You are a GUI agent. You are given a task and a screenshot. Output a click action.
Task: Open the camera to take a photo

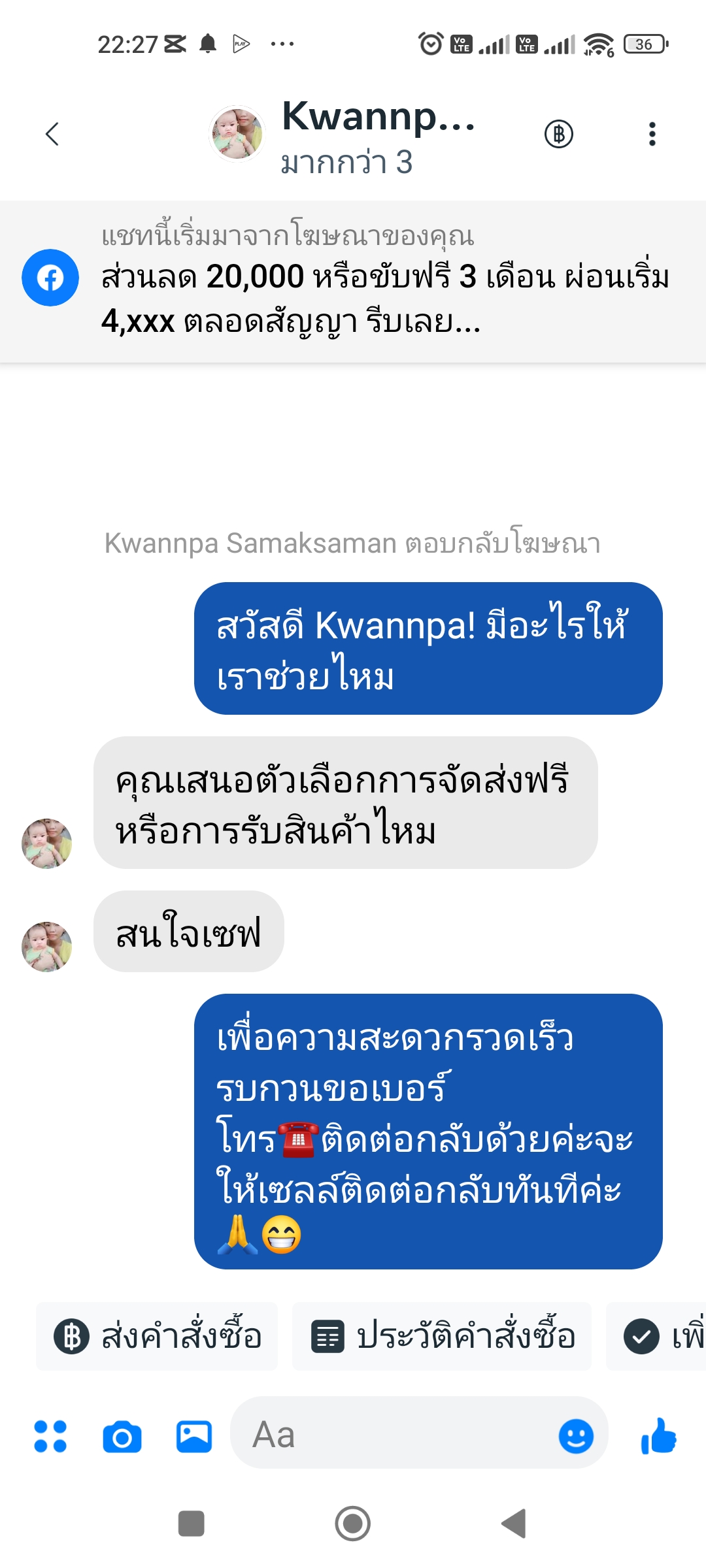pyautogui.click(x=122, y=1436)
